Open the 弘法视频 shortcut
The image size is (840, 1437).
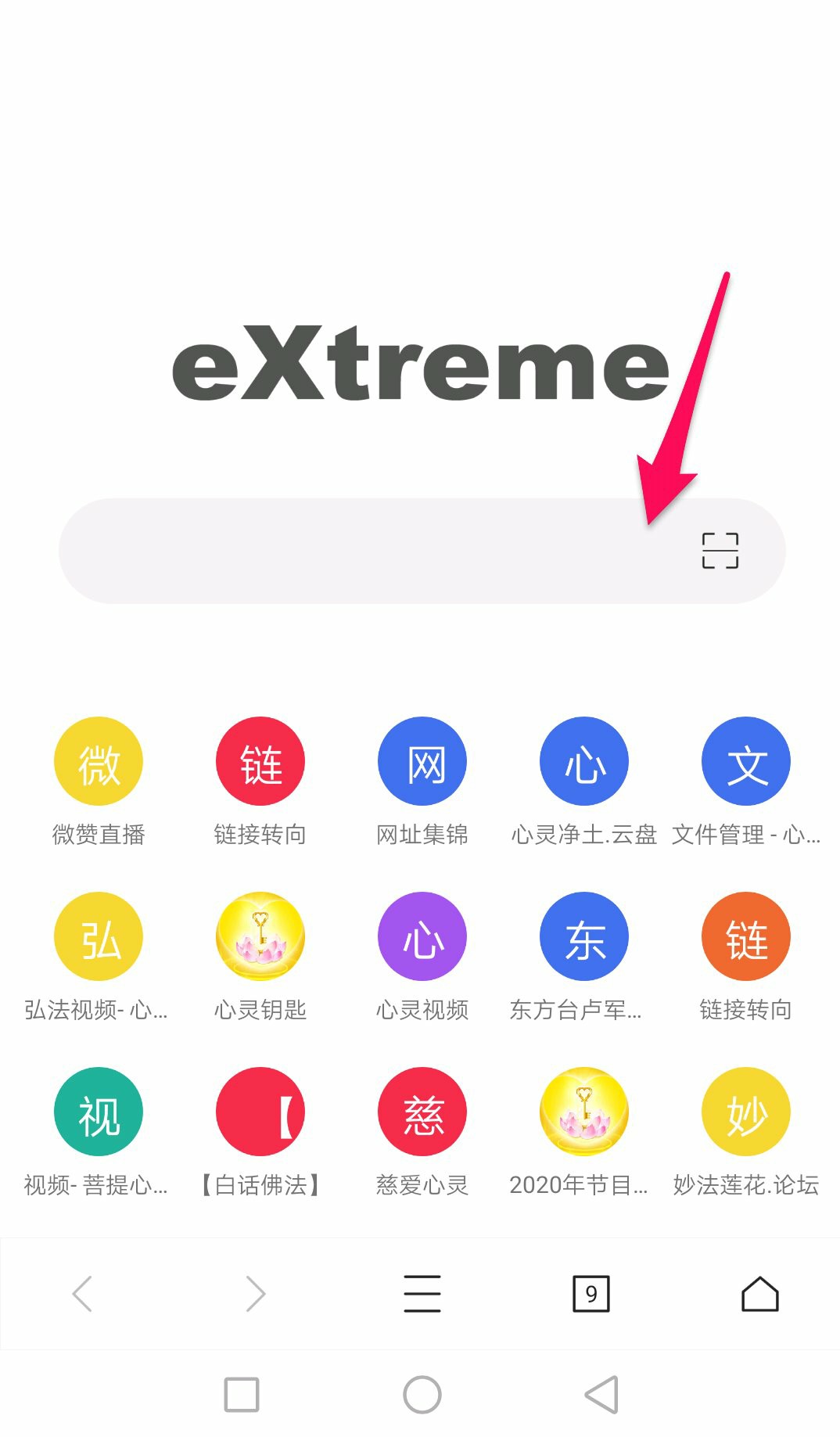click(99, 937)
